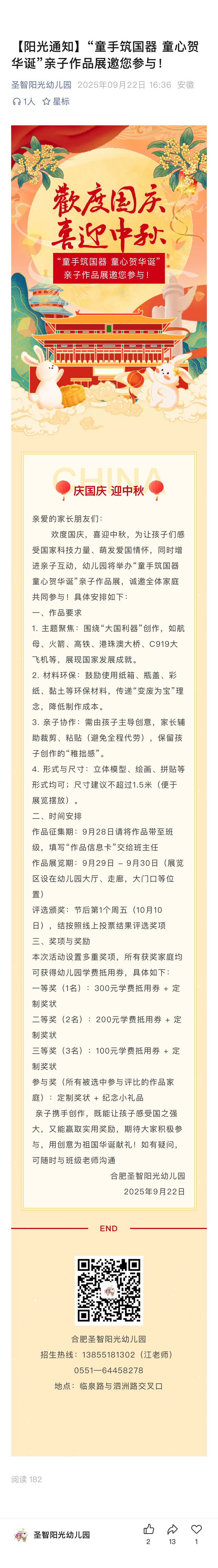Tap the heart icon in the bottom bar
The width and height of the screenshot is (218, 1568).
pyautogui.click(x=196, y=1529)
